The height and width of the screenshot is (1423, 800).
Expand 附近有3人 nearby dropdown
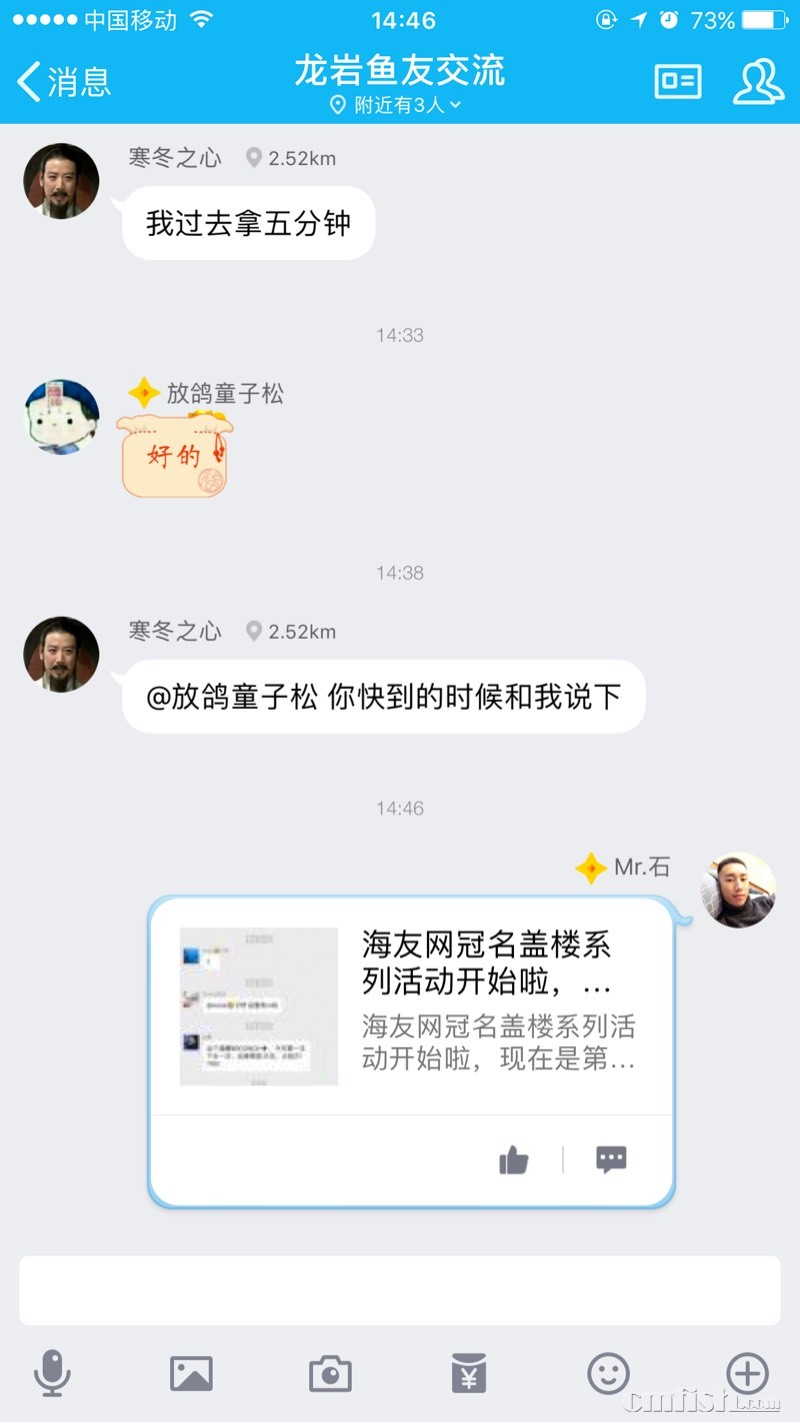[x=398, y=105]
